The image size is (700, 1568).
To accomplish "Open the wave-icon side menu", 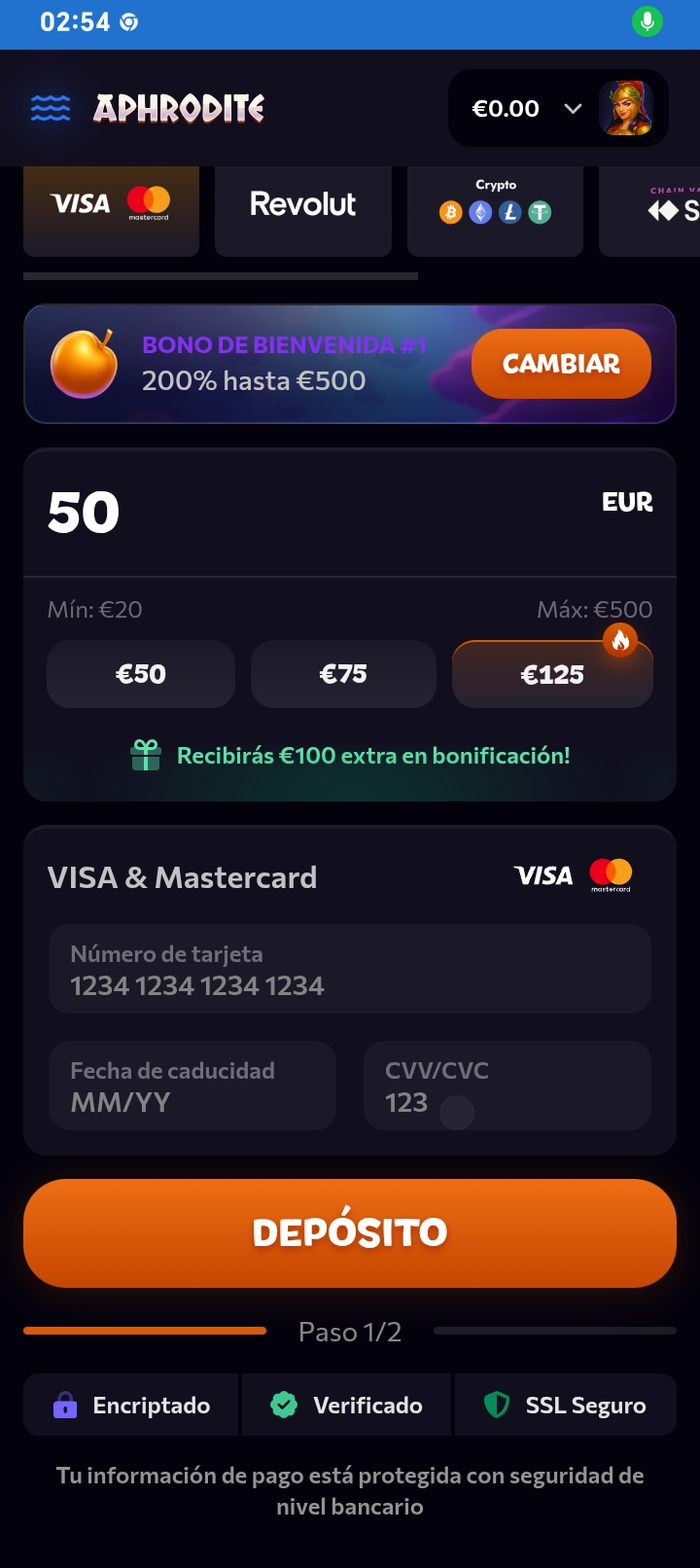I will click(x=51, y=108).
